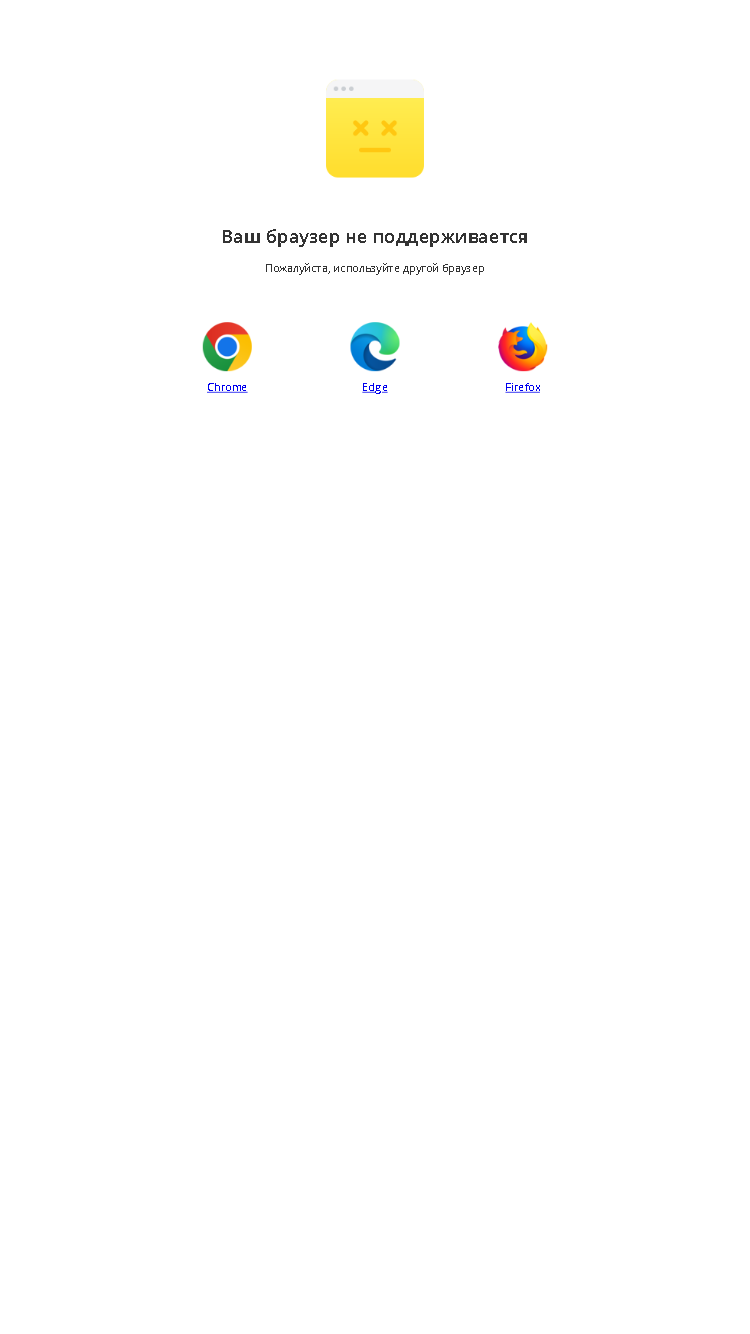Open the Chrome download link

coord(227,387)
